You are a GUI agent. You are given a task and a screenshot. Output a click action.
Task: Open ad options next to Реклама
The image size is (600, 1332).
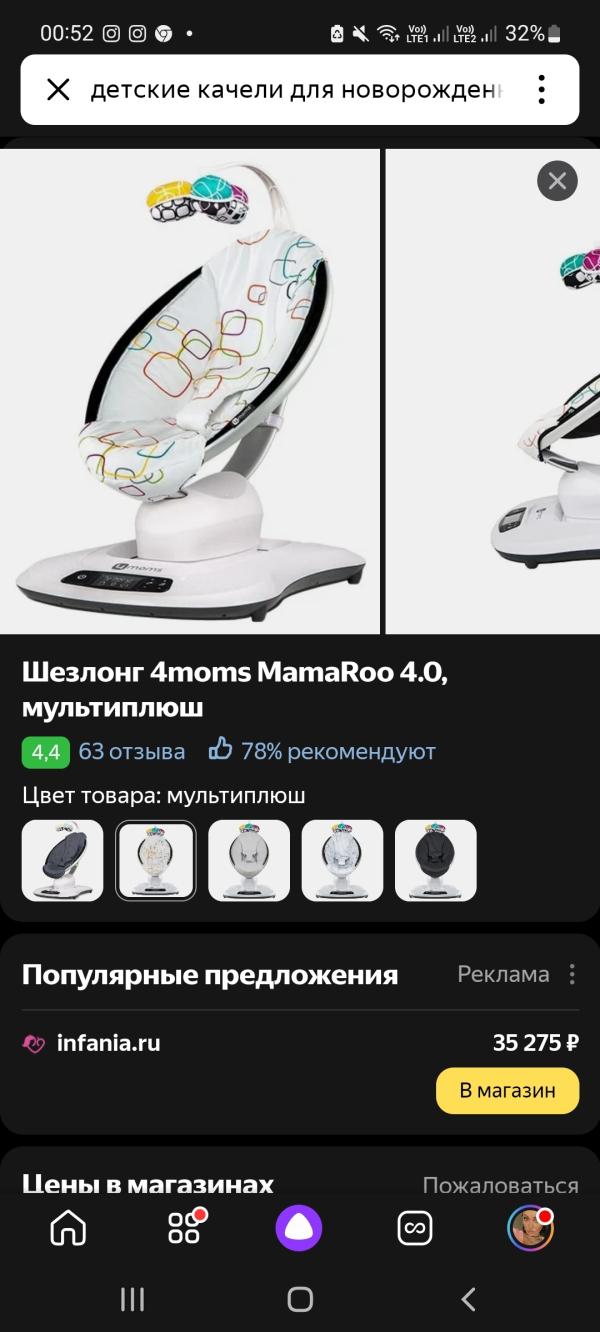[572, 974]
